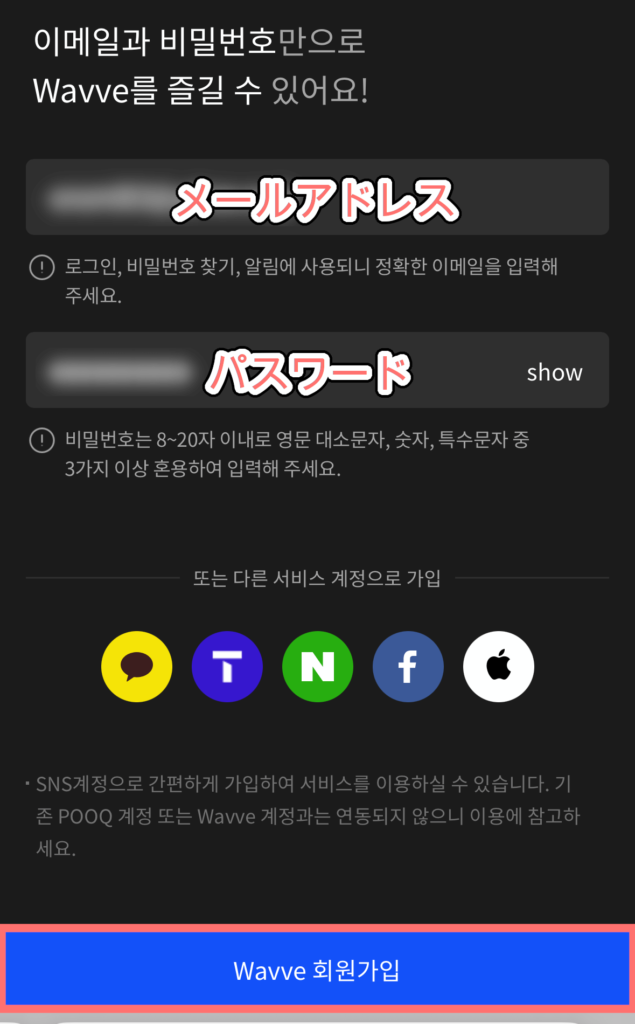Sign up with the Naver account
The image size is (635, 1024).
tap(317, 667)
